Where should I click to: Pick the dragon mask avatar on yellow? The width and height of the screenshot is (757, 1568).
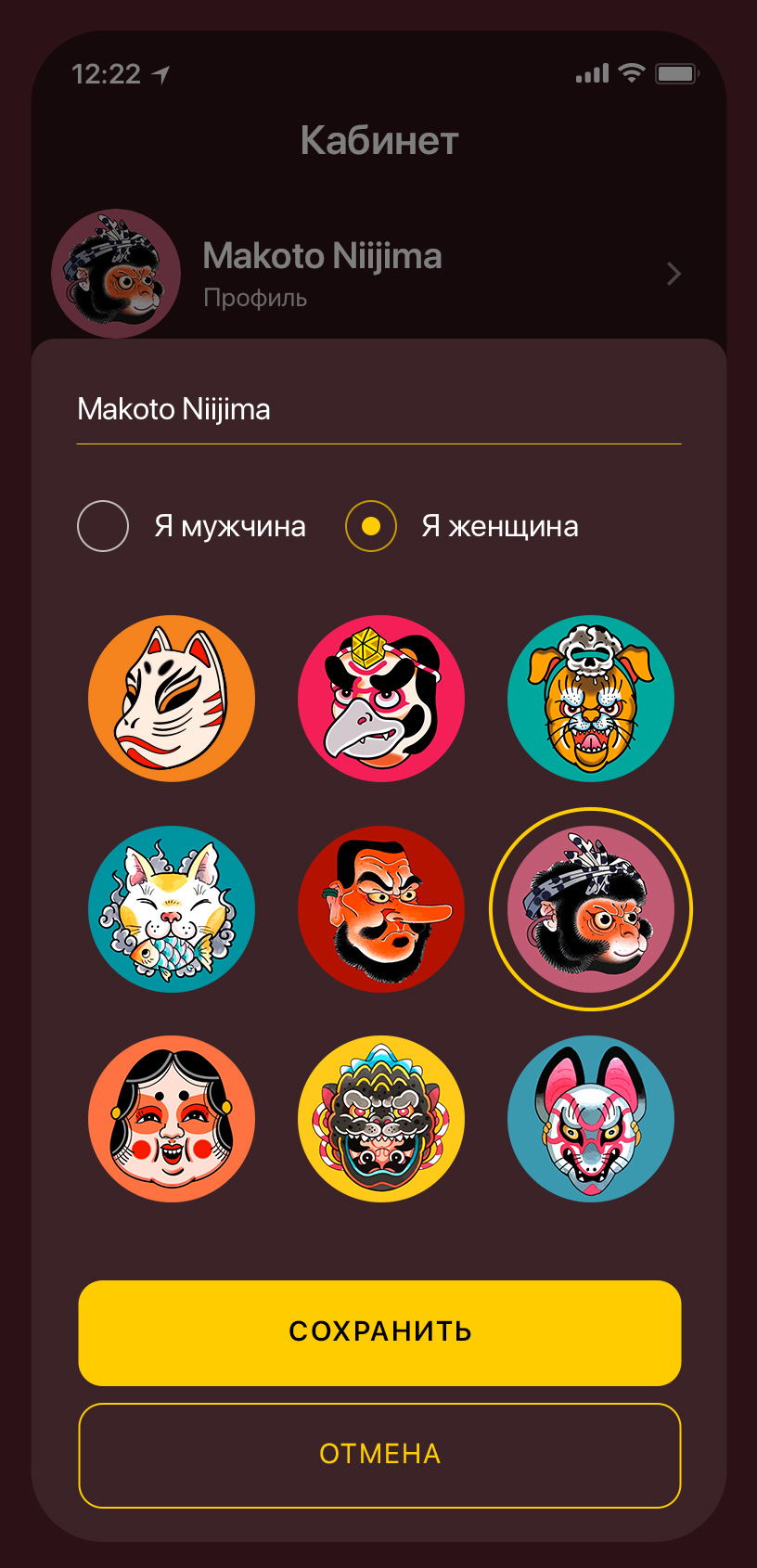click(x=381, y=1119)
